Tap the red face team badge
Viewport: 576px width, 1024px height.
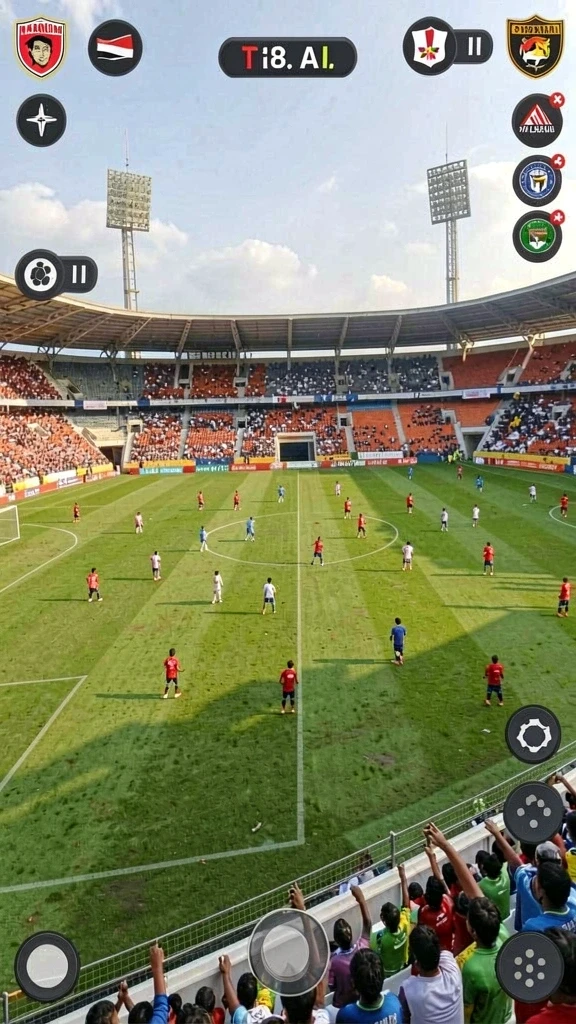click(40, 48)
